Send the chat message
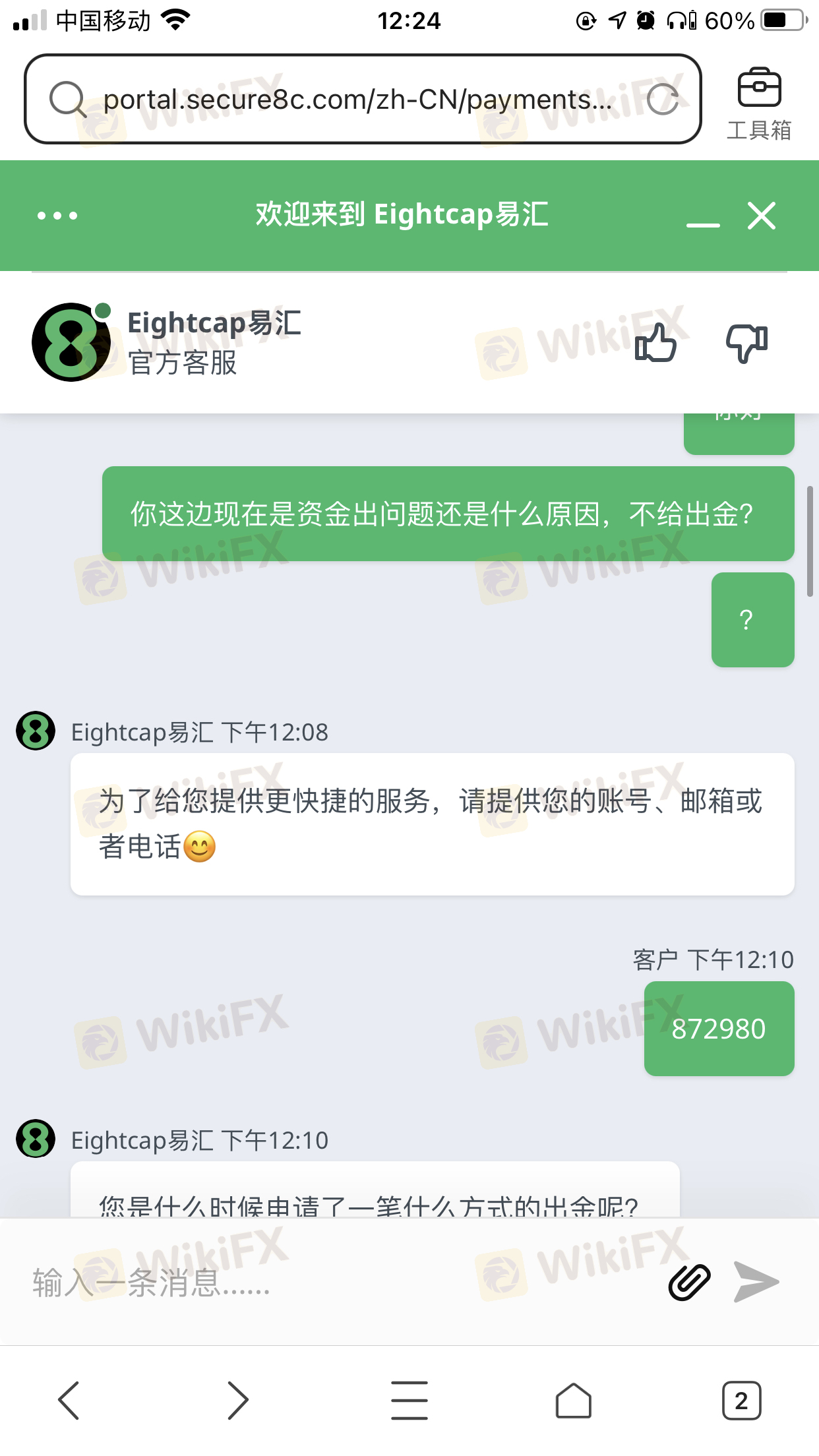This screenshot has width=819, height=1456. pos(756,1283)
